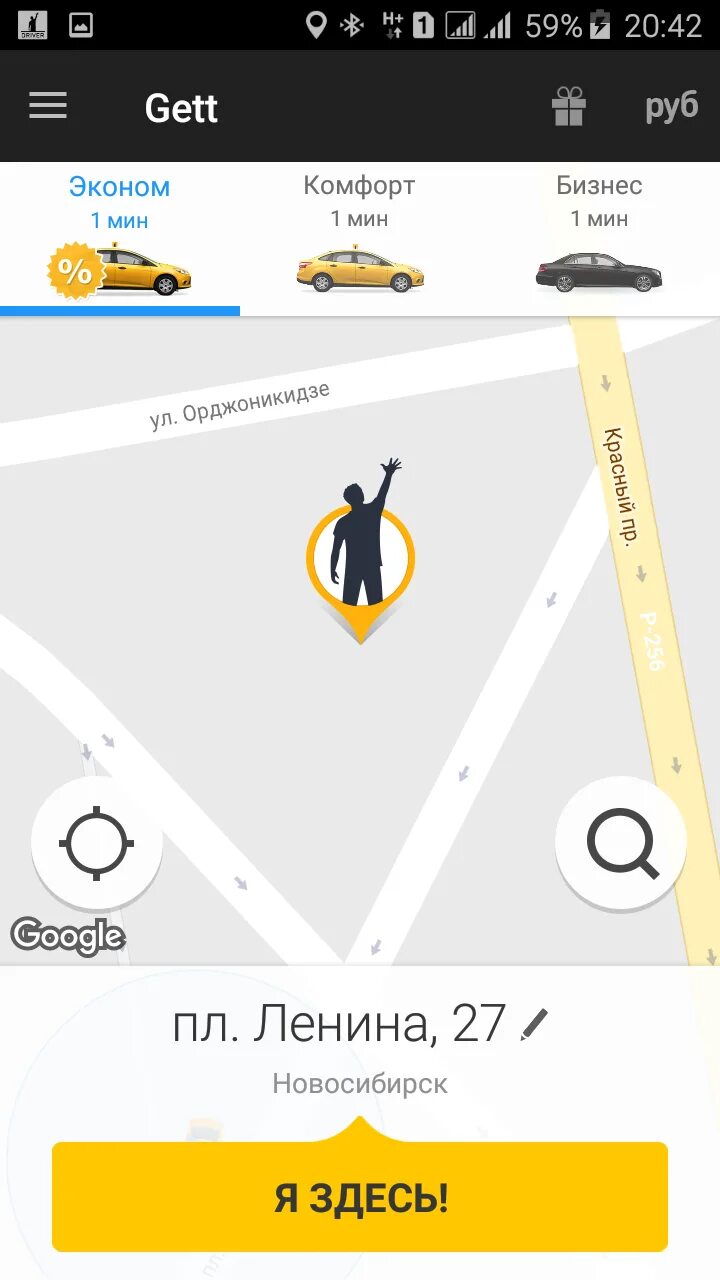
Task: Confirm pickup with Я ЗДЕСЬ! button
Action: coord(360,1196)
